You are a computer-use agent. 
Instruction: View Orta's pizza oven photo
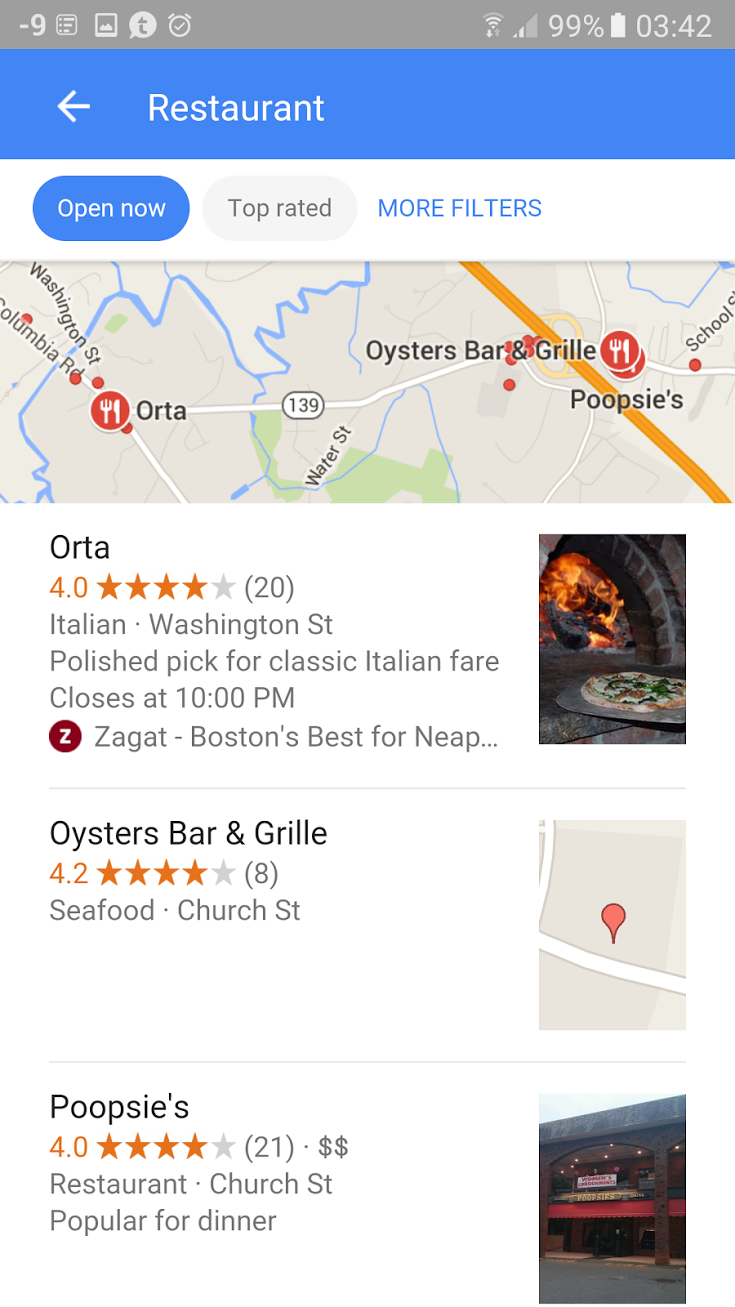pyautogui.click(x=612, y=638)
